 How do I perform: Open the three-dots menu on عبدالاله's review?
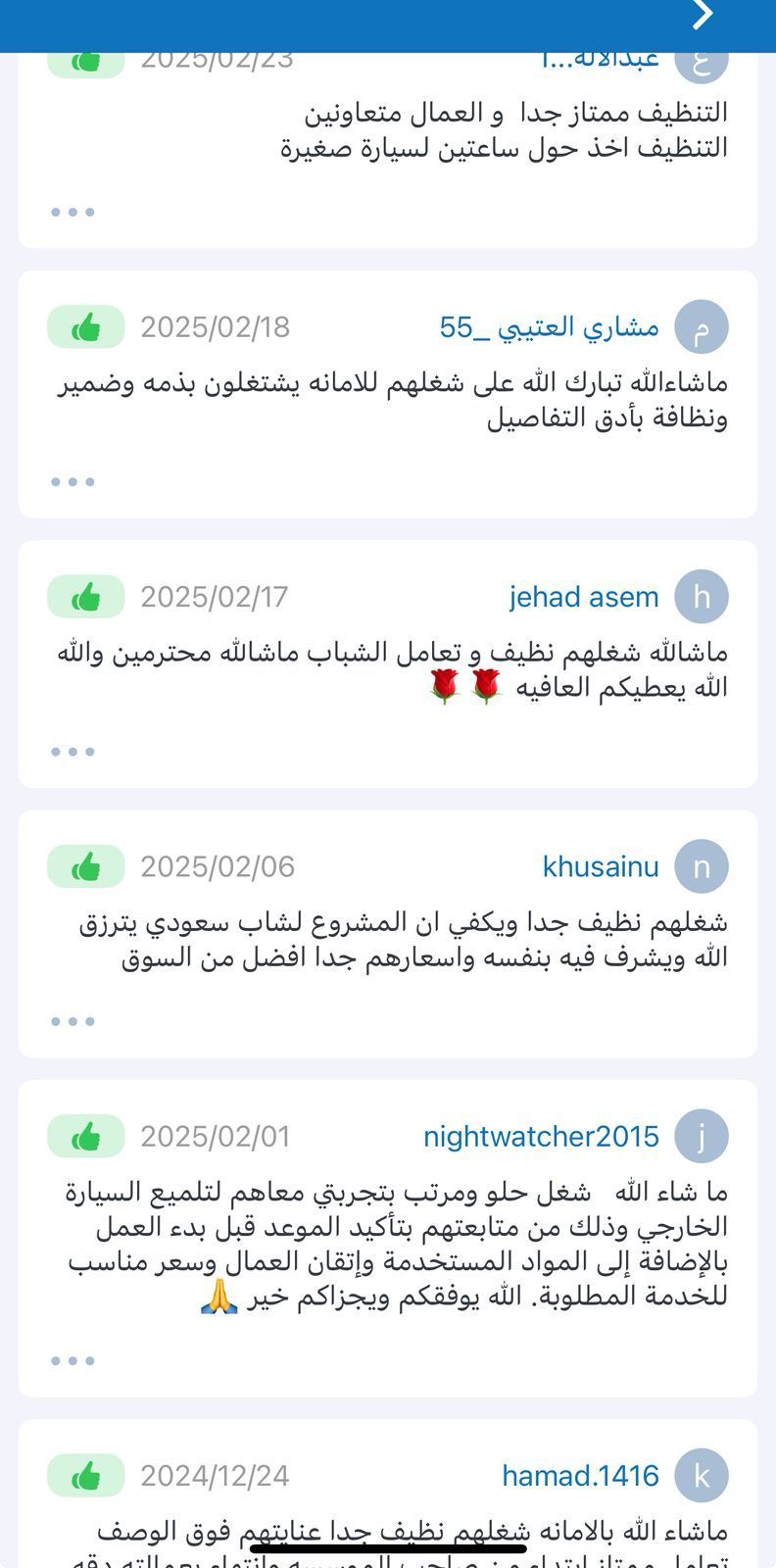[x=73, y=212]
